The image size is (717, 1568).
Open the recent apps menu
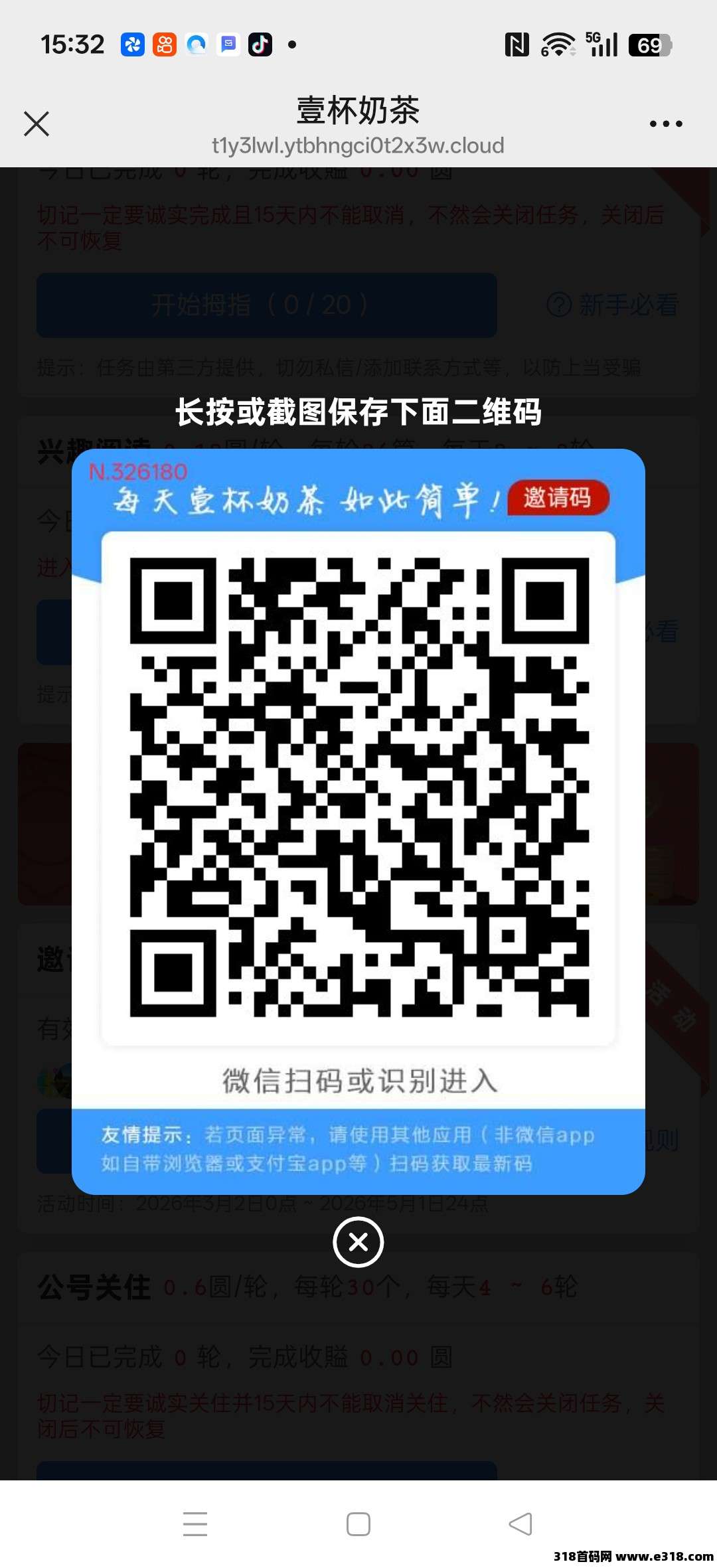pos(195,1524)
